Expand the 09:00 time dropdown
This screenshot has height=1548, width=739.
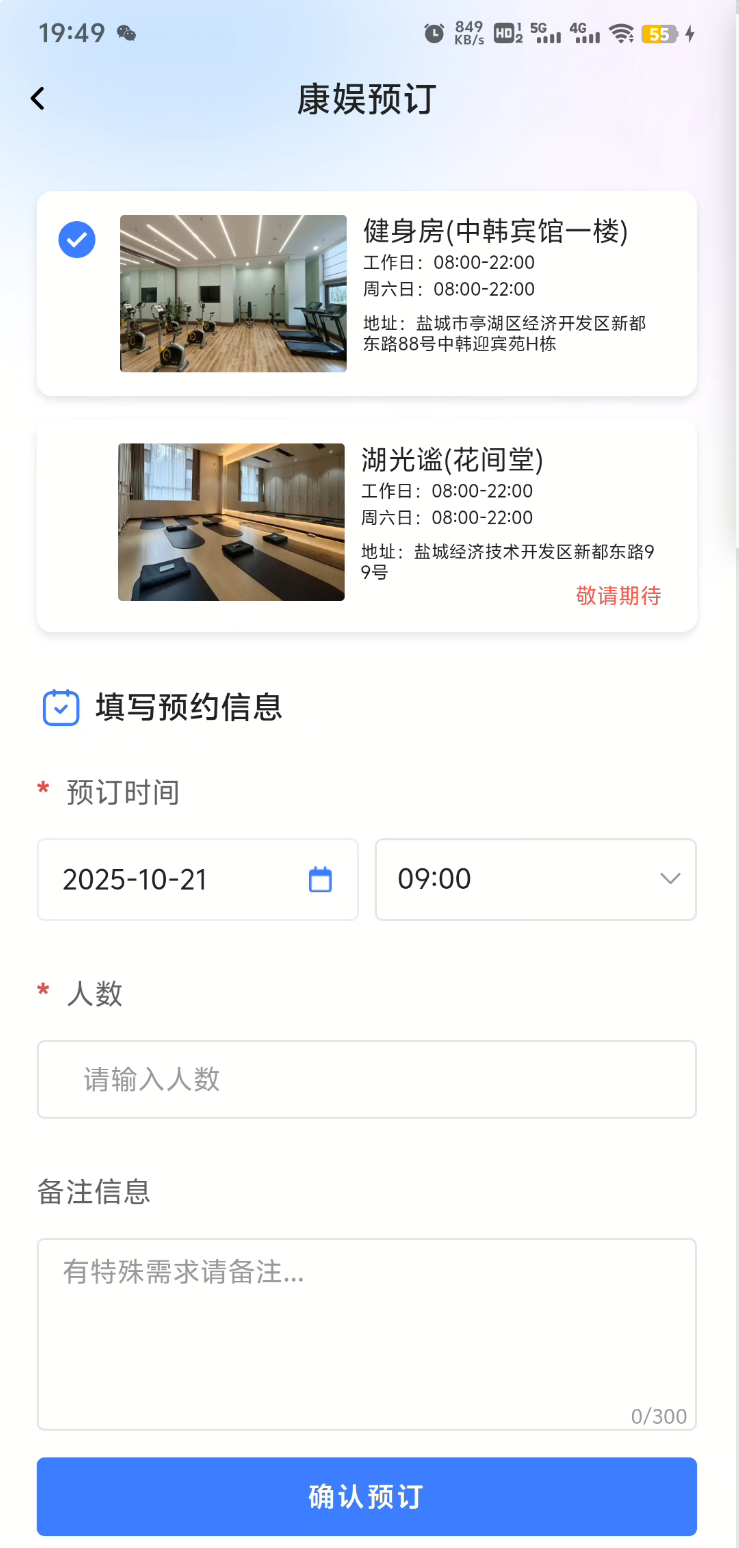[x=535, y=880]
